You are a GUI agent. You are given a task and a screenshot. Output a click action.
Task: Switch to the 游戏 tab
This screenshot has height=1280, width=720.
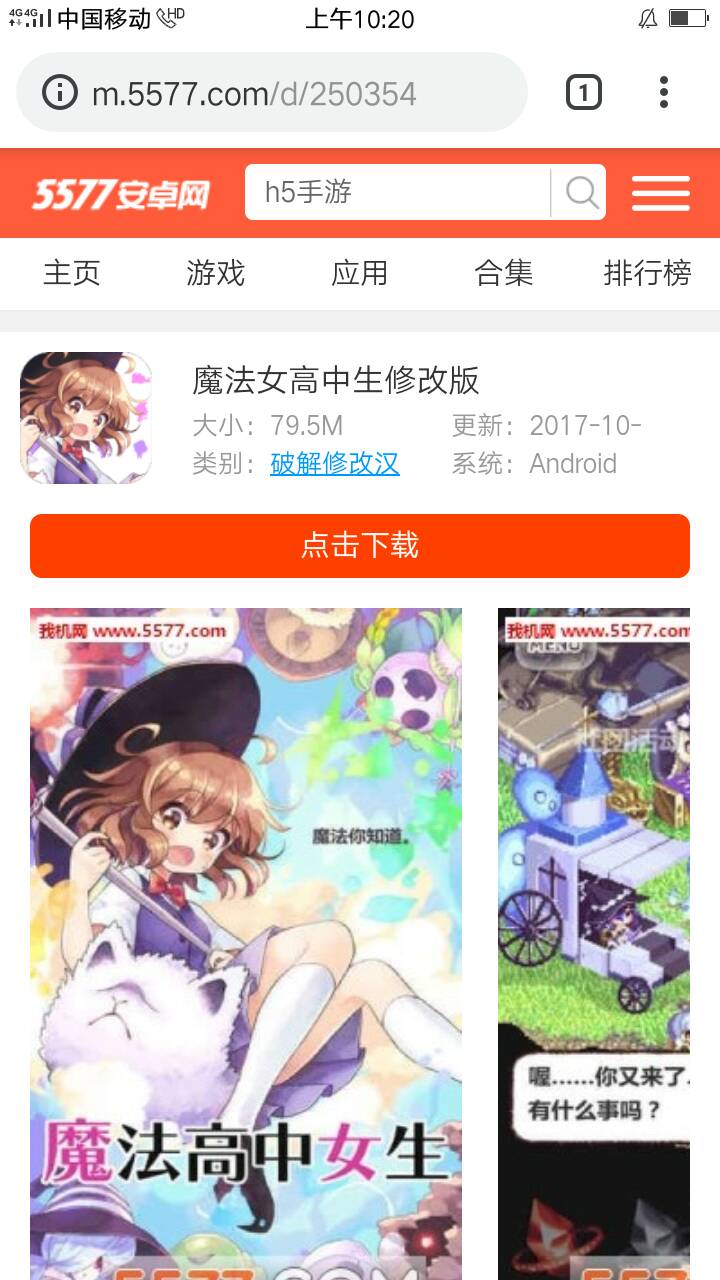pyautogui.click(x=215, y=273)
